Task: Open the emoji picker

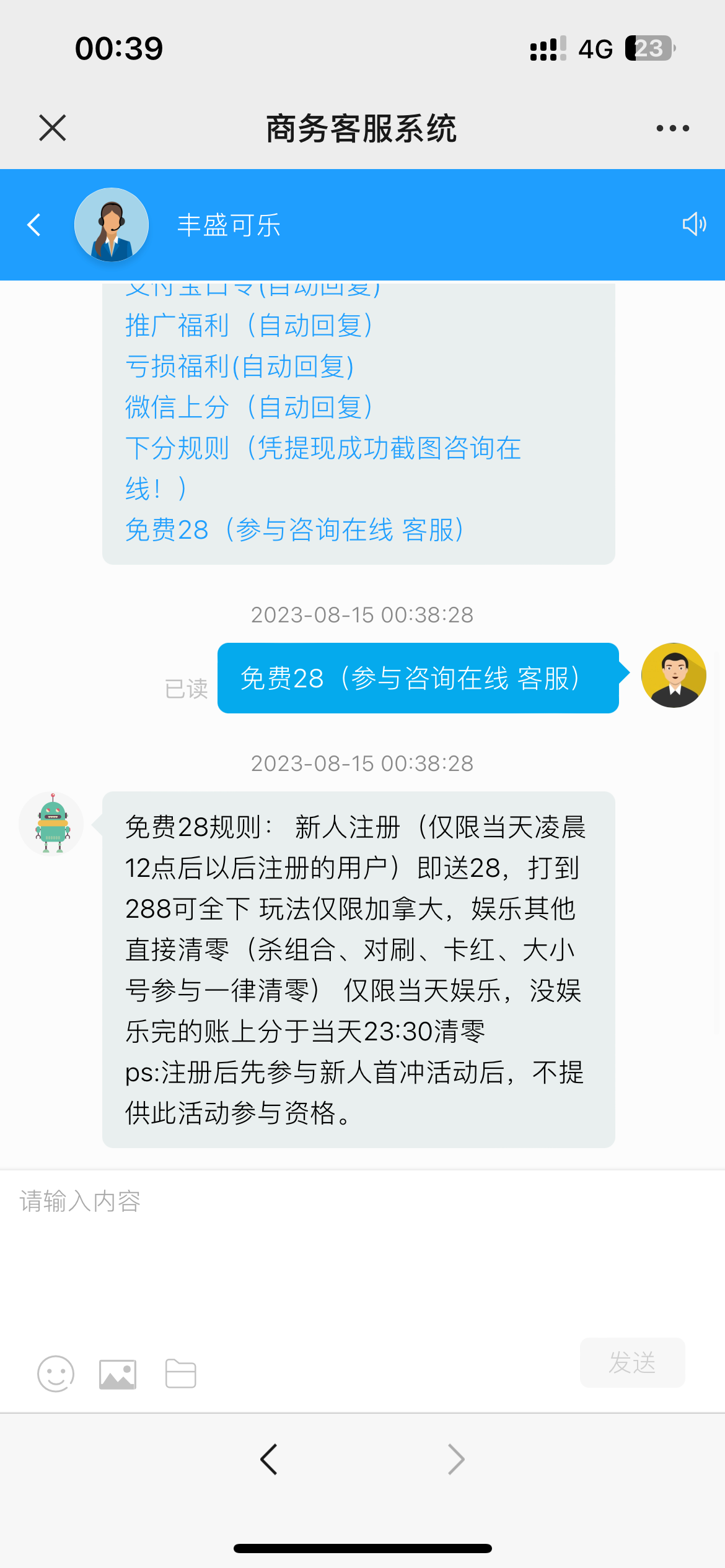Action: pyautogui.click(x=56, y=1374)
